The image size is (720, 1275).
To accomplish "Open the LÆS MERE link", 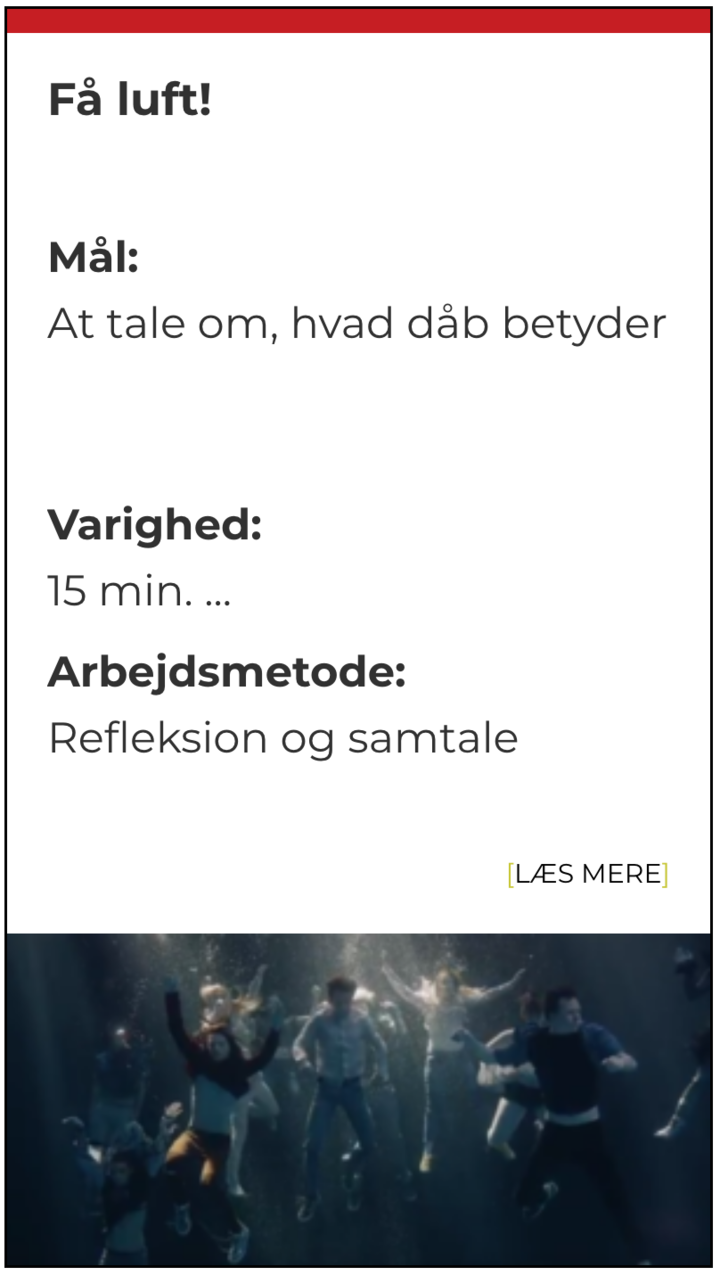I will pos(588,874).
